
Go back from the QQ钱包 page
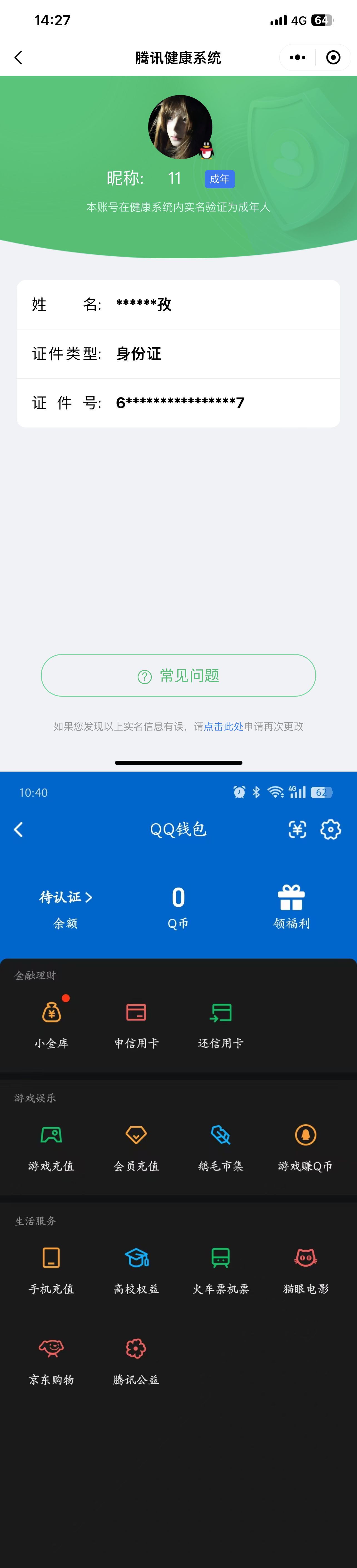[18, 829]
